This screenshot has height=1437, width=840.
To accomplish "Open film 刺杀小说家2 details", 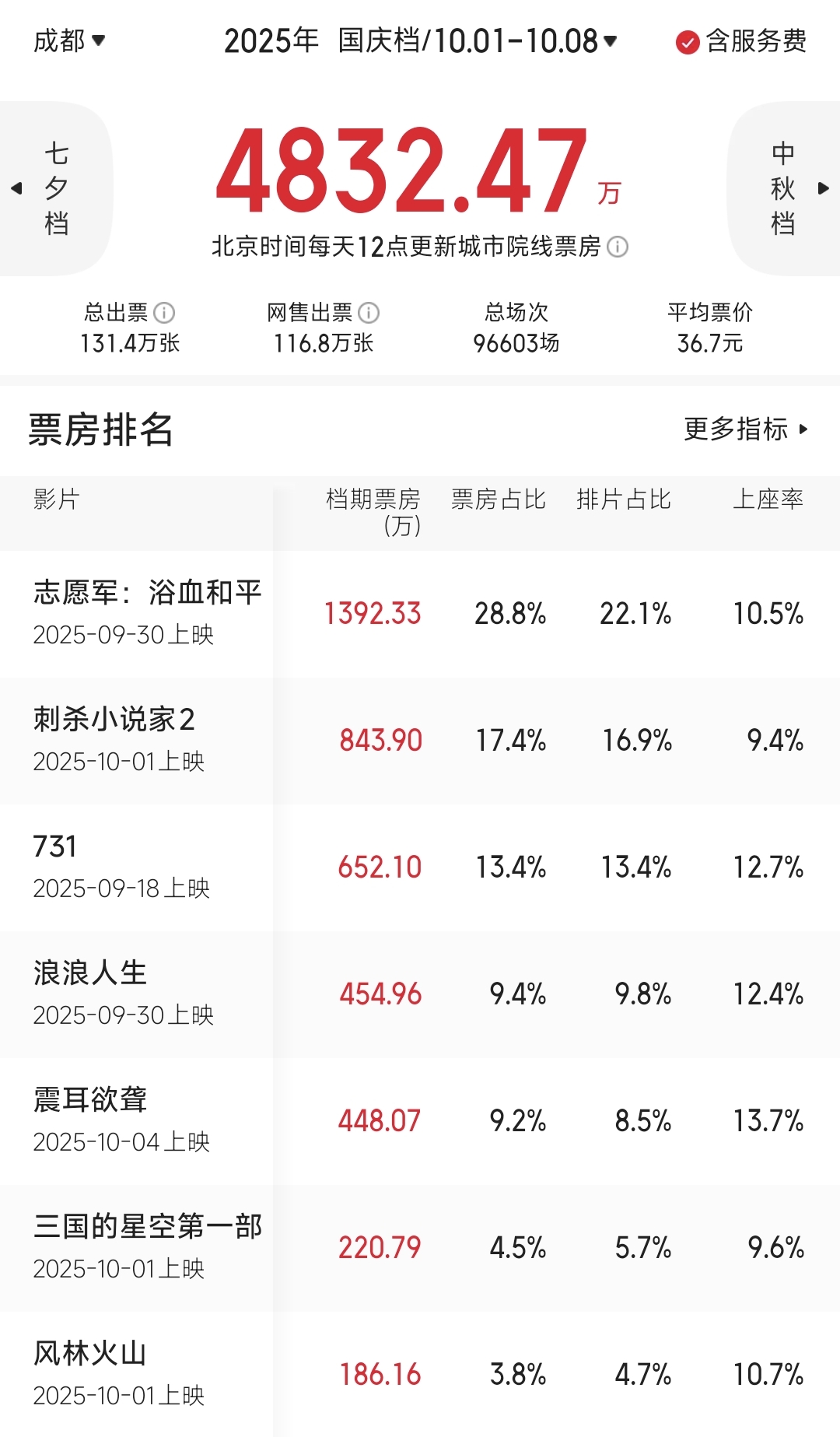I will point(114,720).
